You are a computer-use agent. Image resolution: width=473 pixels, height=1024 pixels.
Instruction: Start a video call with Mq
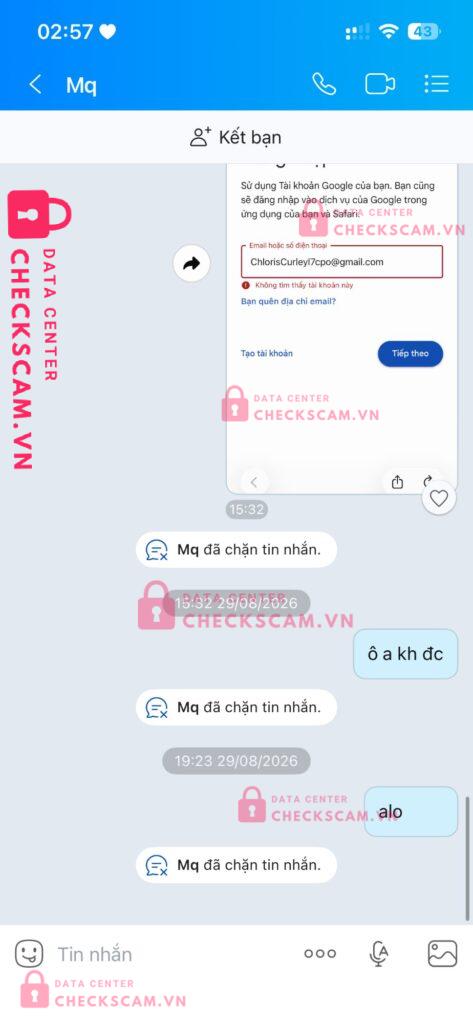(x=380, y=84)
